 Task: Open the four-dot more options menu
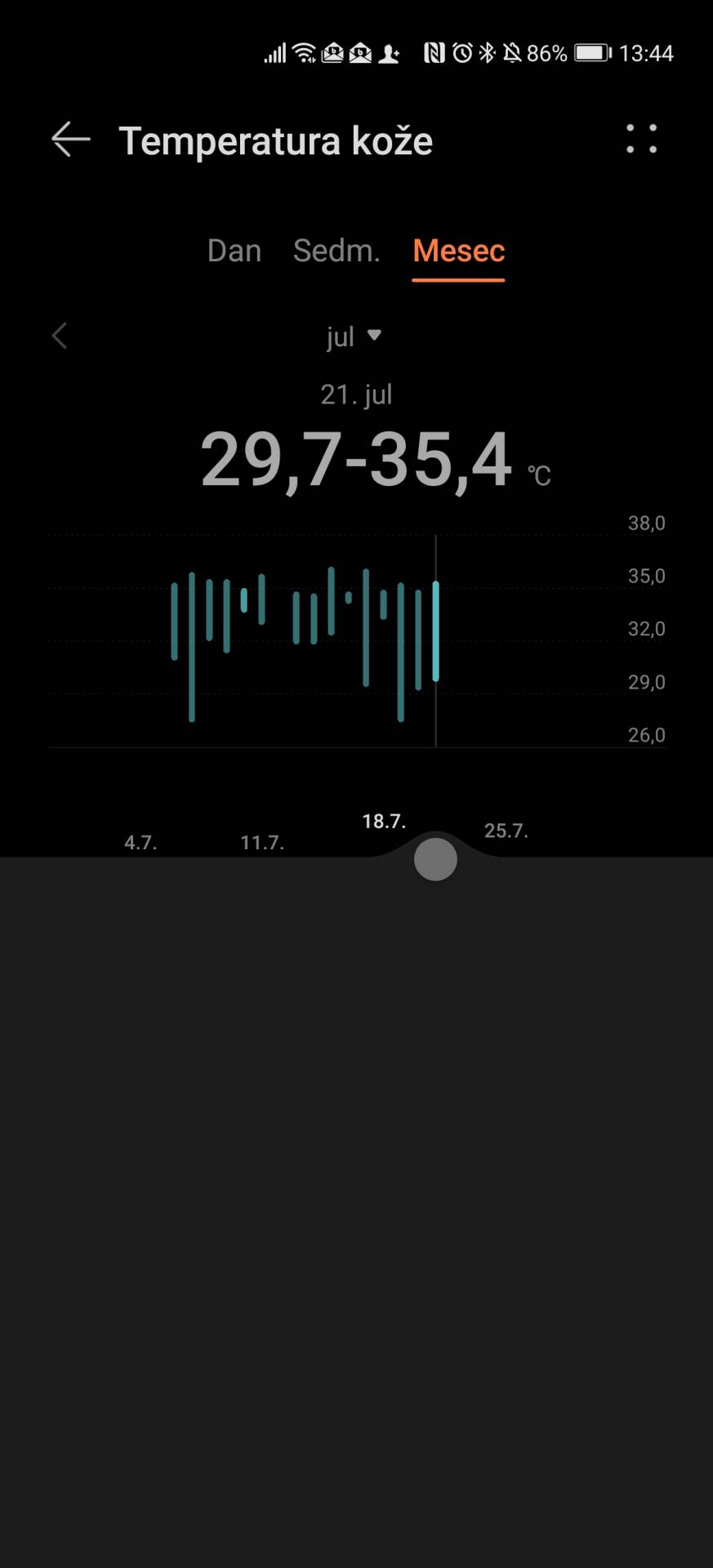pyautogui.click(x=641, y=140)
